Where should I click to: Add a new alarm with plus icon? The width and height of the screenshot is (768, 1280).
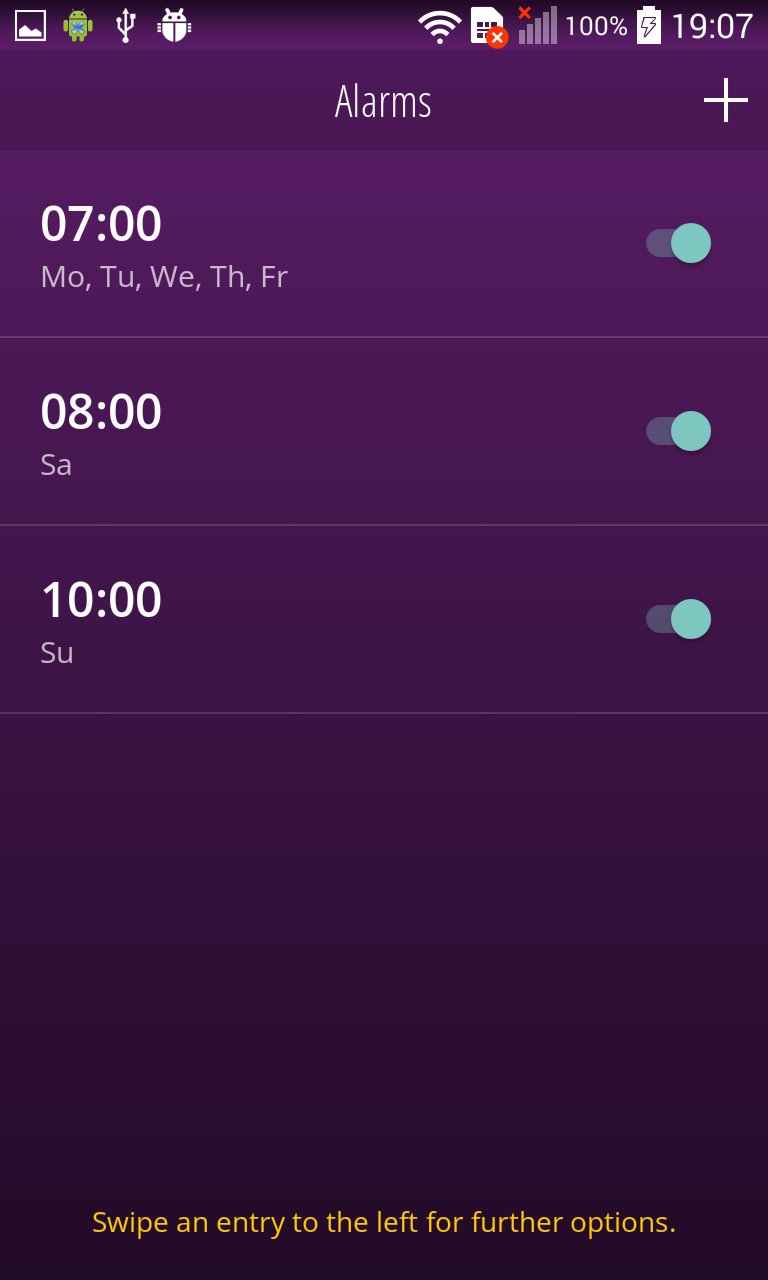click(x=725, y=100)
